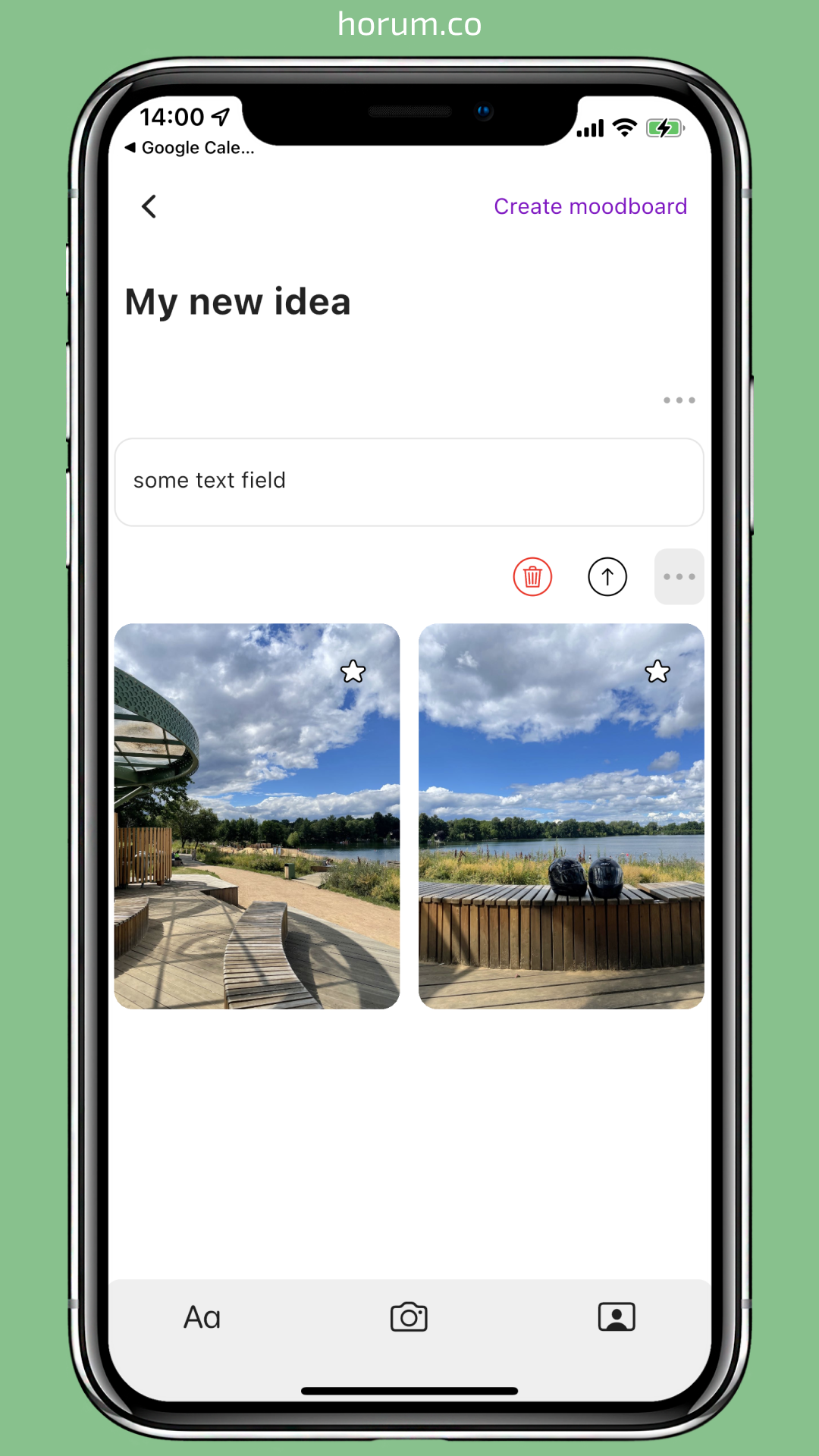Add text with the Aa tool

(202, 1318)
